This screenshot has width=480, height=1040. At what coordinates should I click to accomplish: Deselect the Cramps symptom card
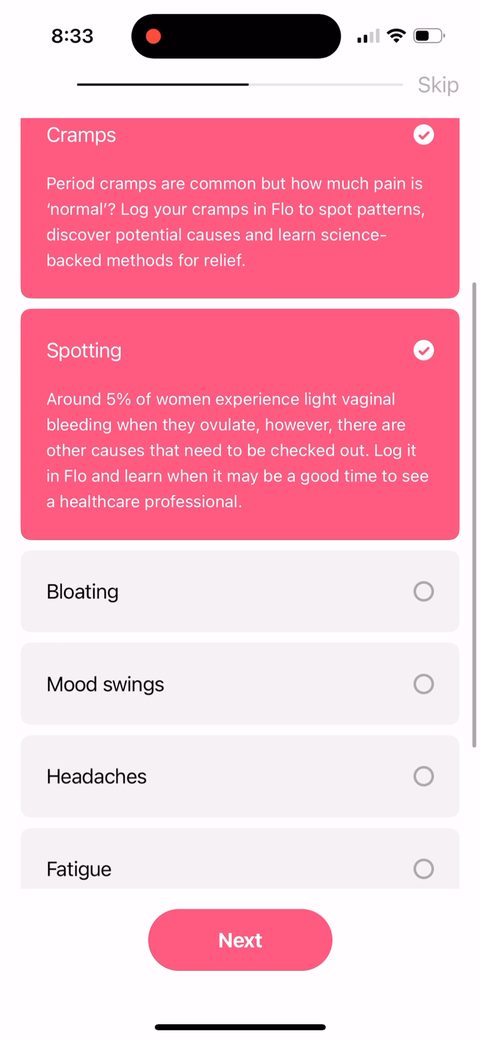pos(240,208)
